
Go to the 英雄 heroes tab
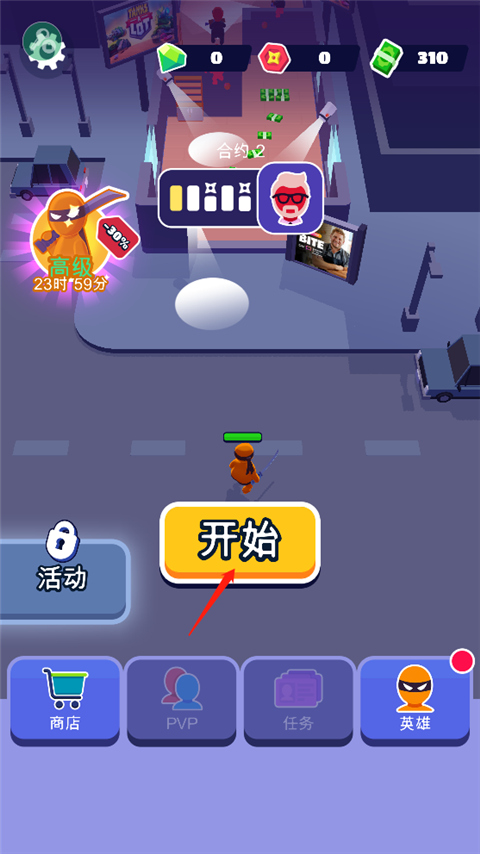(415, 701)
